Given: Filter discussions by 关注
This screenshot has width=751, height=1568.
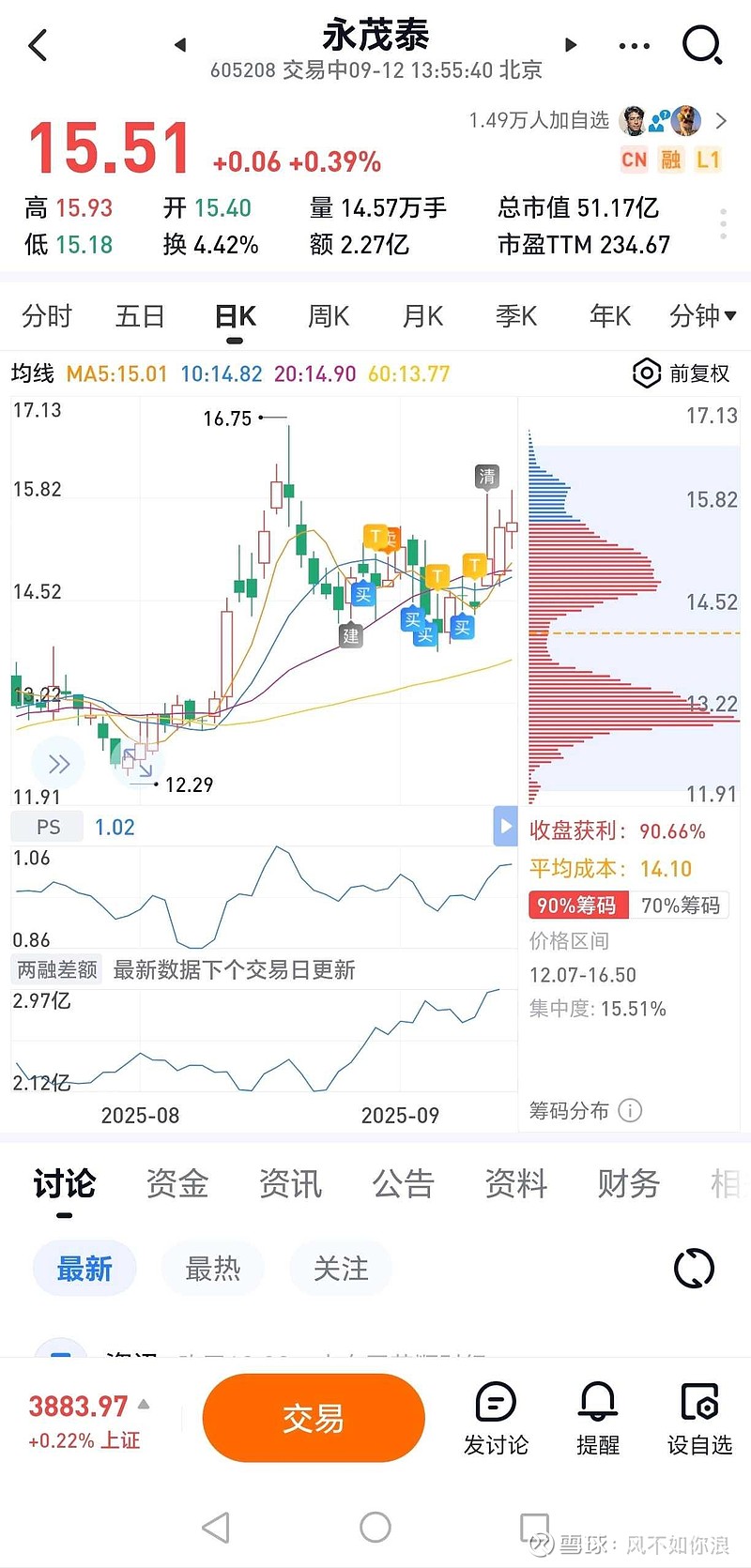Looking at the screenshot, I should pos(341,1269).
